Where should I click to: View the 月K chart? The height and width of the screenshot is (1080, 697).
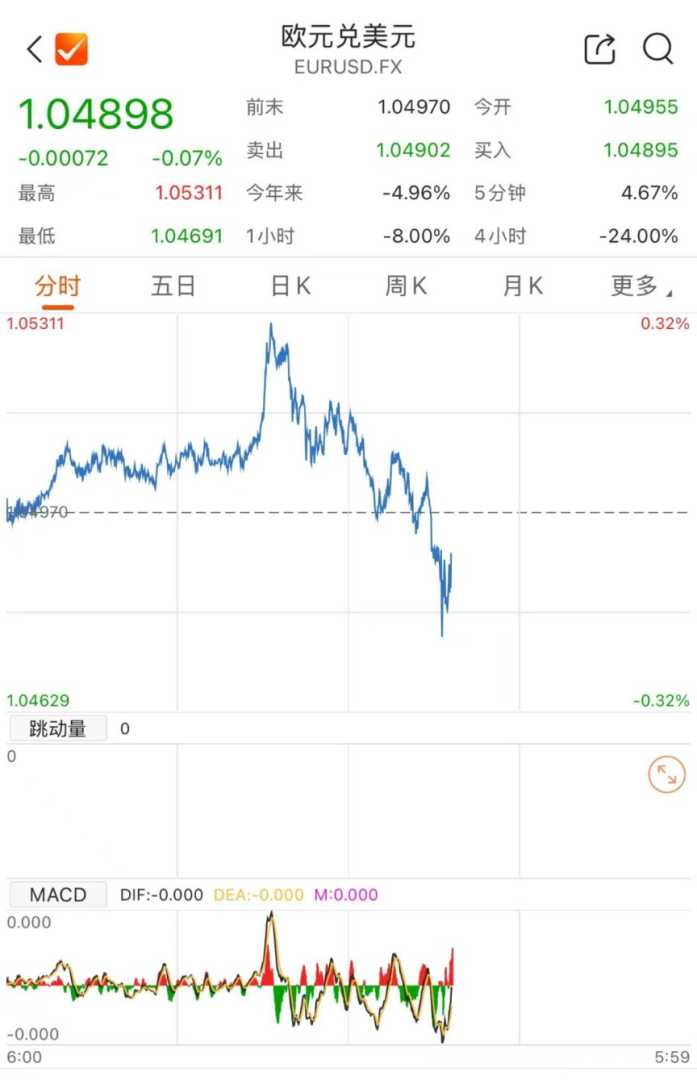click(x=522, y=287)
